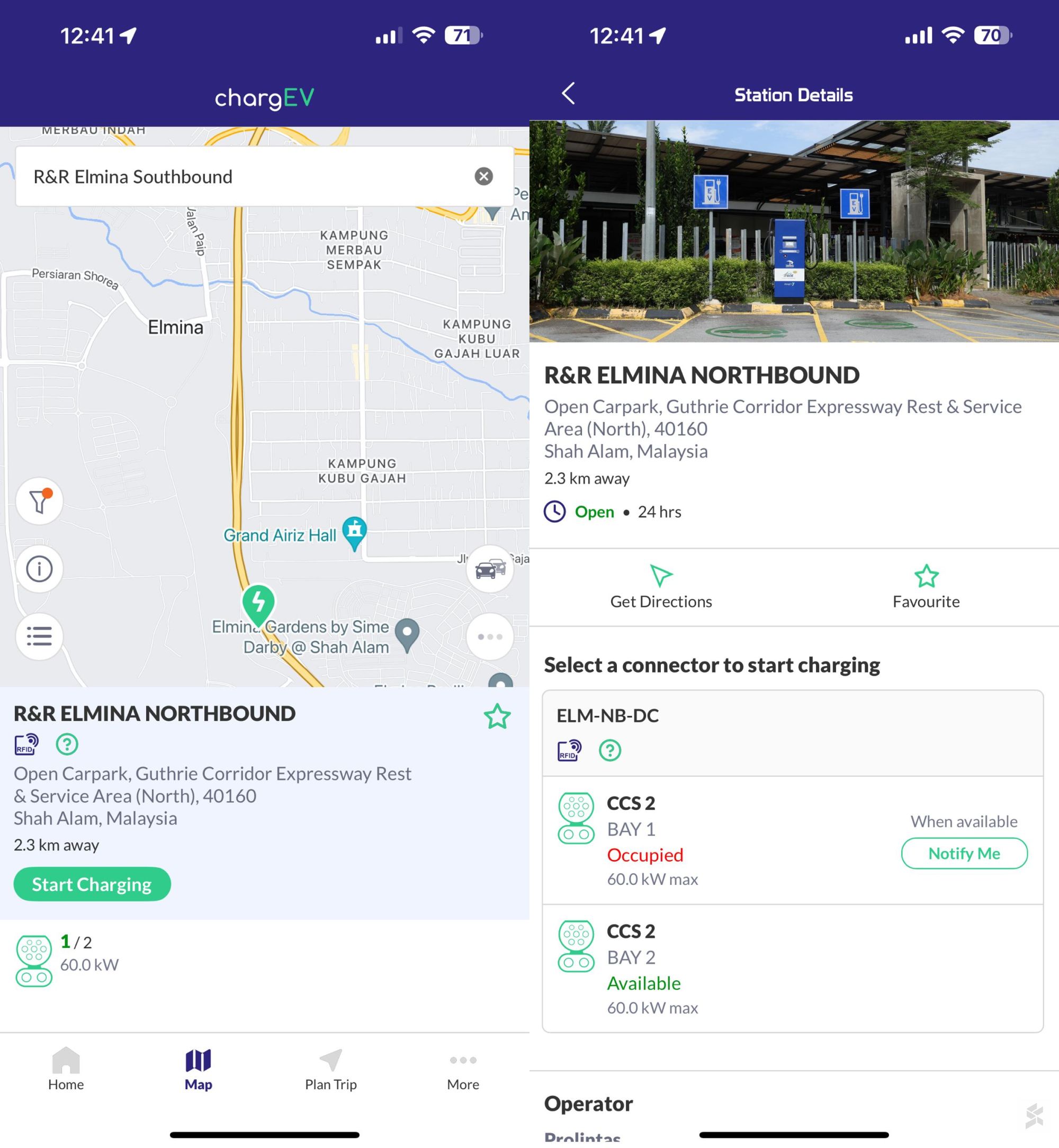Switch to the station list view

39,637
